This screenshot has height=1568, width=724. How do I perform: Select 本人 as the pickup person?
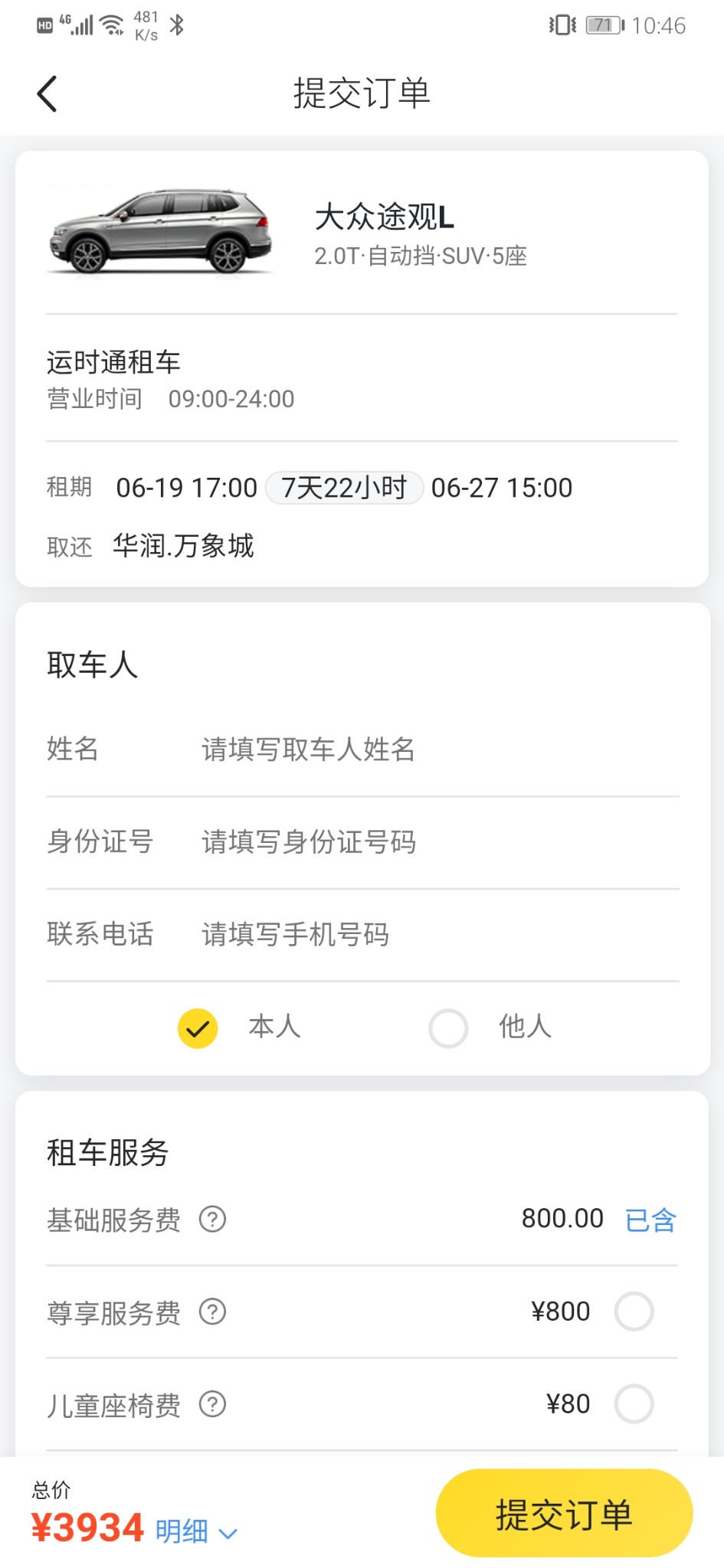(x=198, y=1027)
